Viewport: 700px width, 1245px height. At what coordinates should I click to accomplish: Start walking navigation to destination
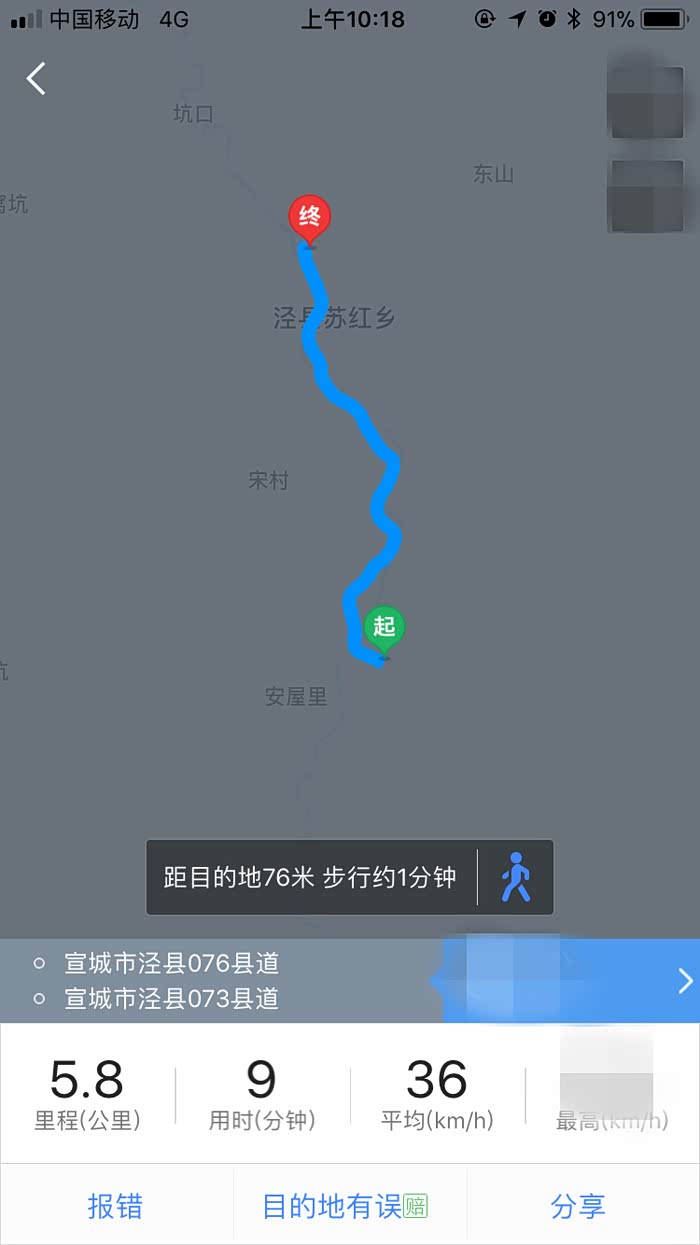click(515, 877)
